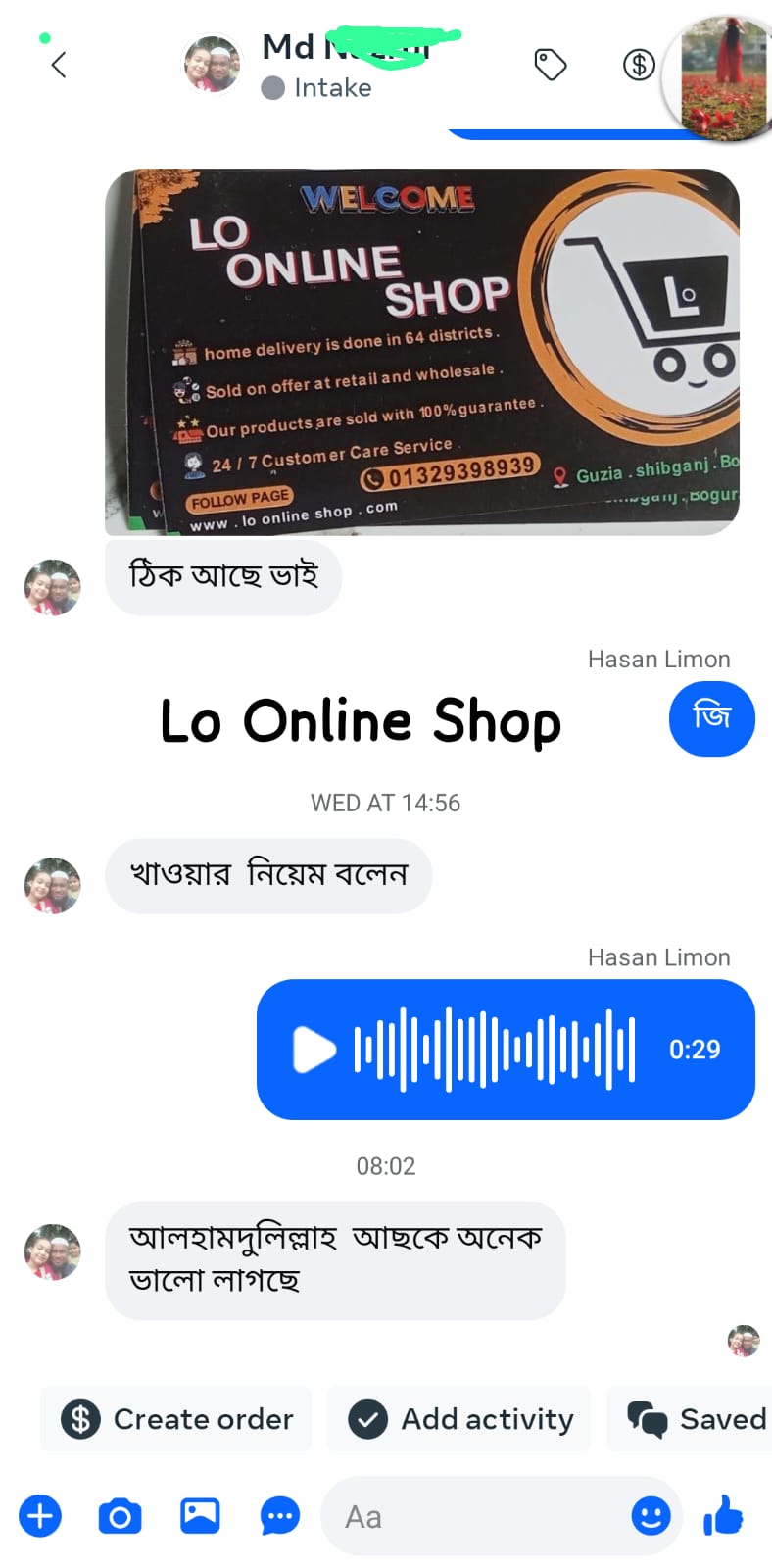Screen dimensions: 772x1568
Task: Open the Lo Online Shop card image
Action: point(422,352)
